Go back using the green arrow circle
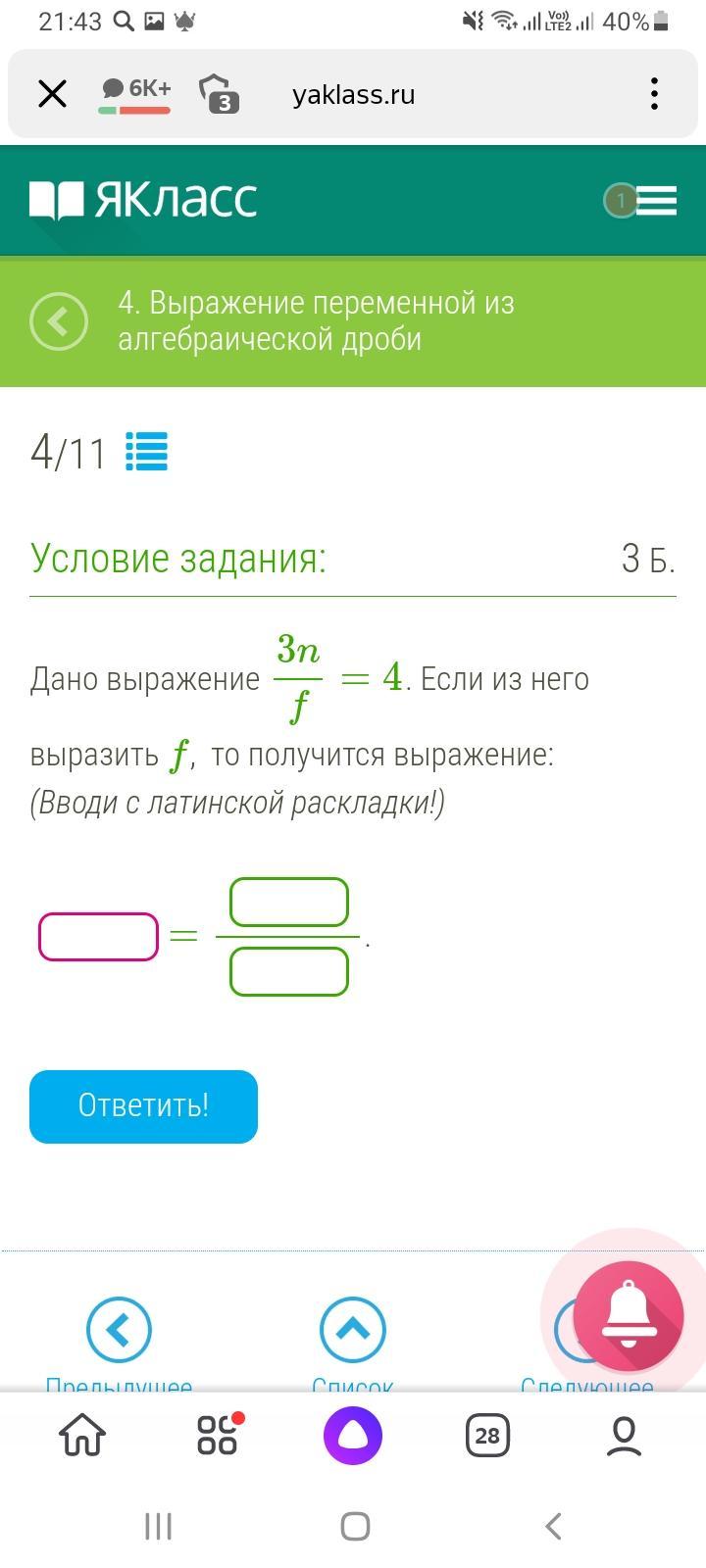Image resolution: width=706 pixels, height=1568 pixels. [59, 320]
